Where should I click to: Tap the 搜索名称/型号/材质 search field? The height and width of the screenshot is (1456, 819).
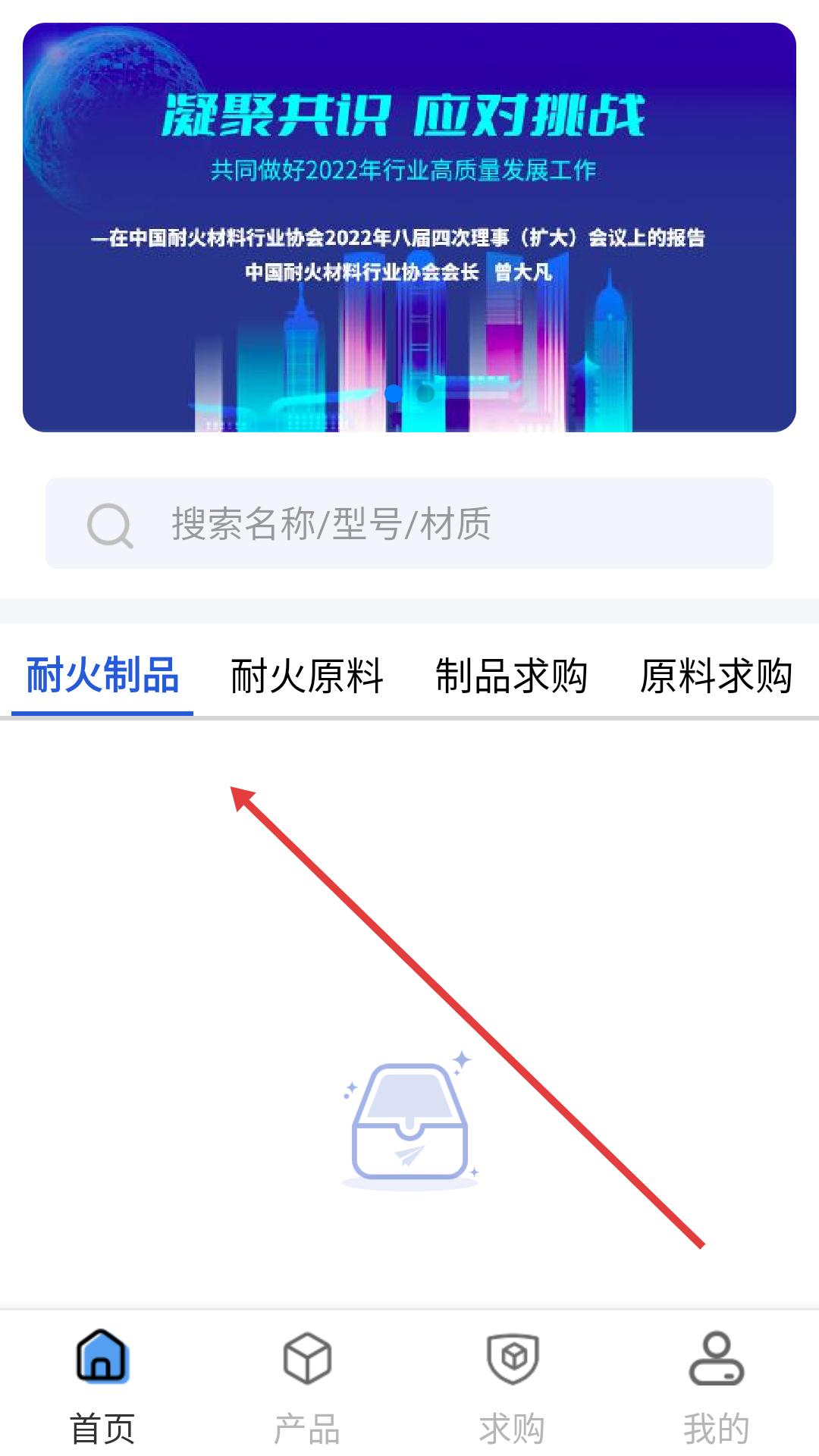tap(409, 523)
